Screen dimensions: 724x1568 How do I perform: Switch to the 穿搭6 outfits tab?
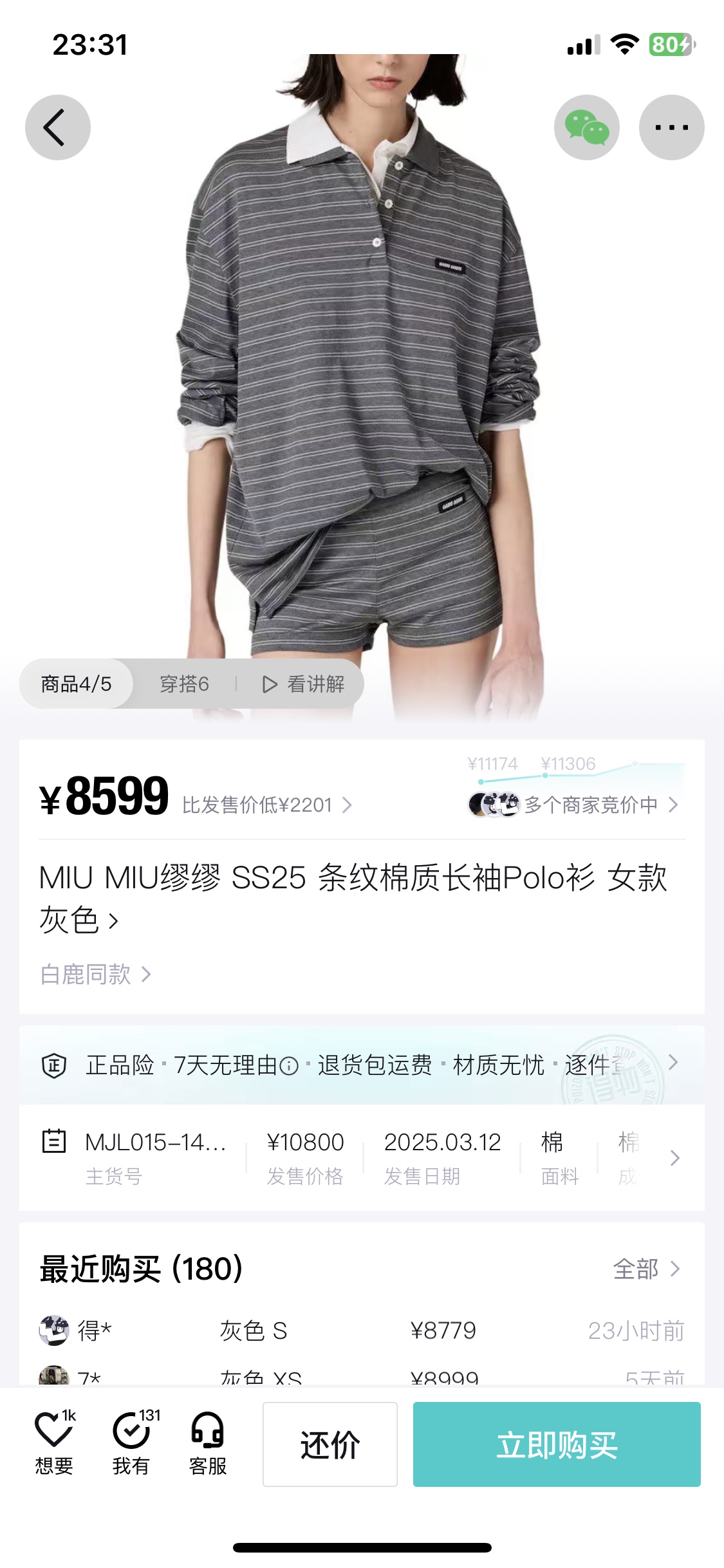[184, 684]
